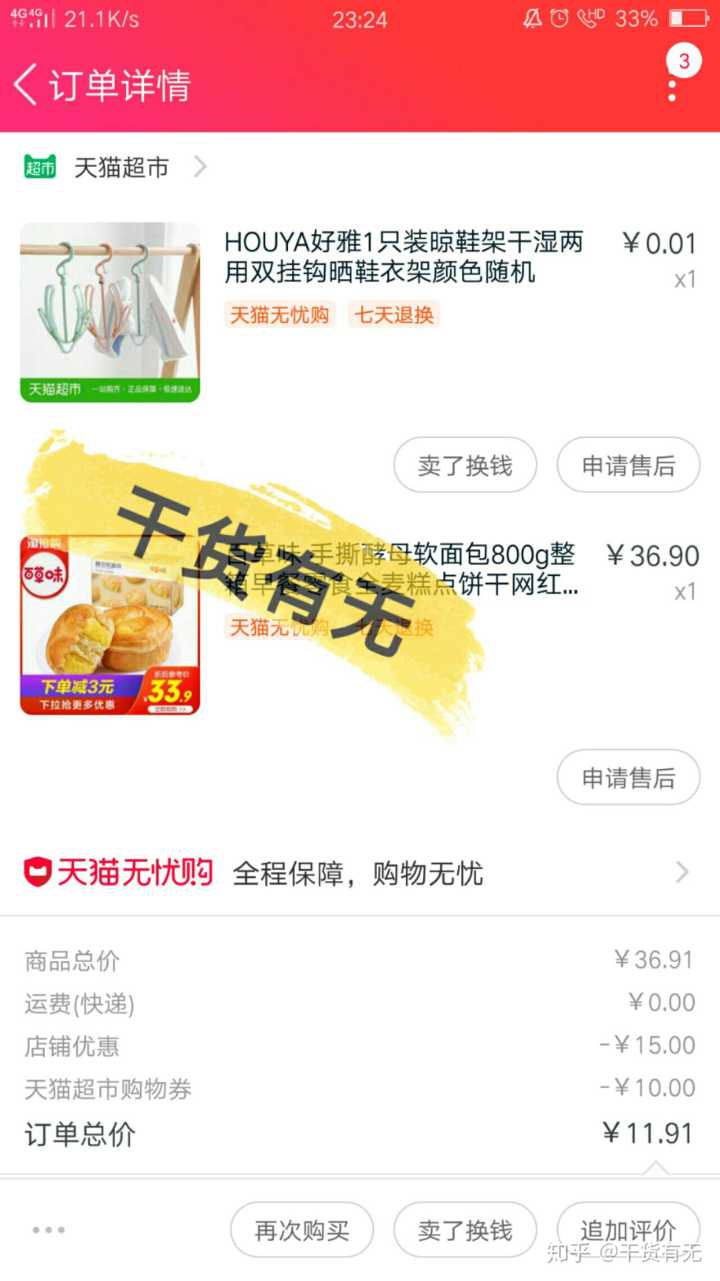Request 申请售后 for the 百草味 bread
720x1281 pixels.
[x=628, y=777]
